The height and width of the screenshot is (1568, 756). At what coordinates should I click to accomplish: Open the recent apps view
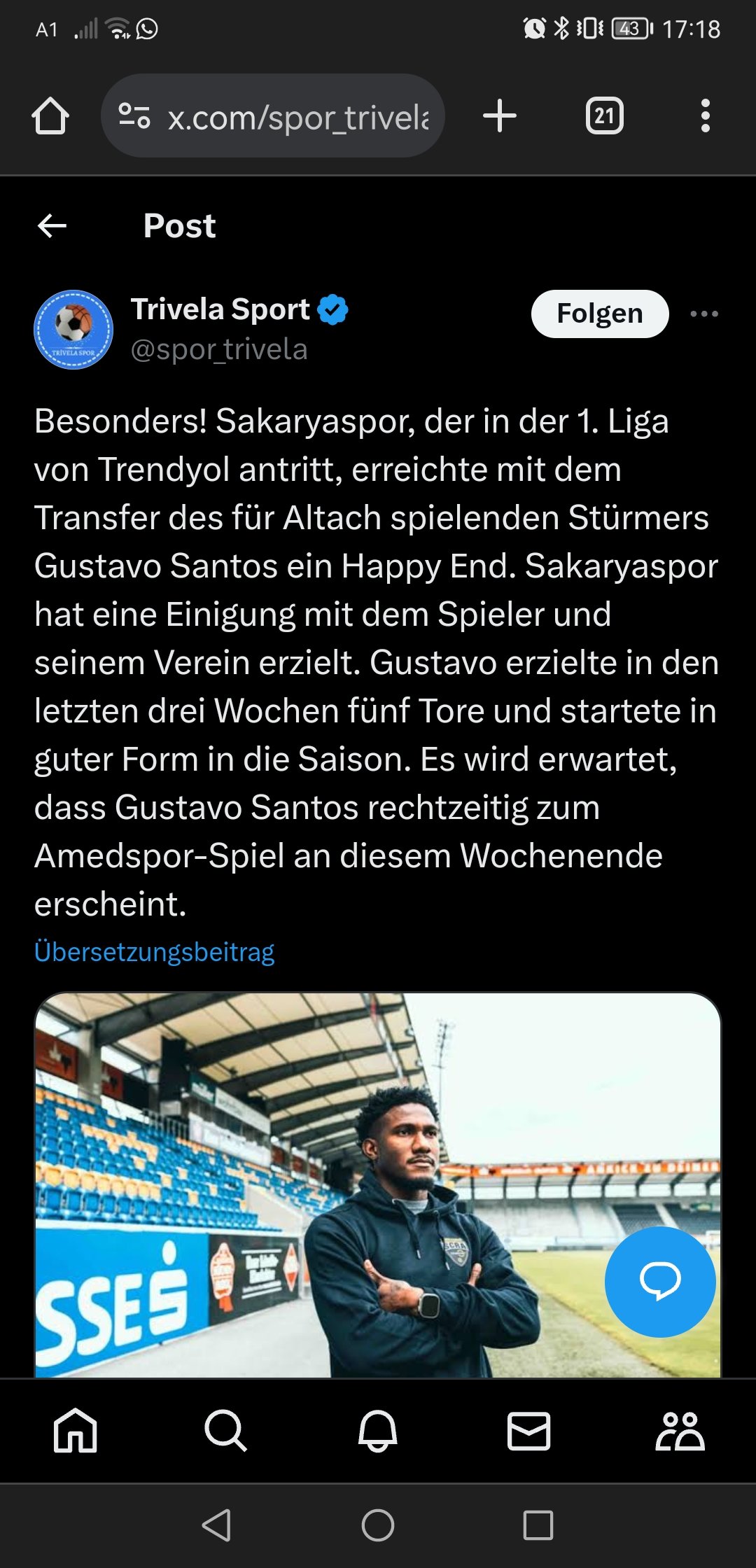538,1525
